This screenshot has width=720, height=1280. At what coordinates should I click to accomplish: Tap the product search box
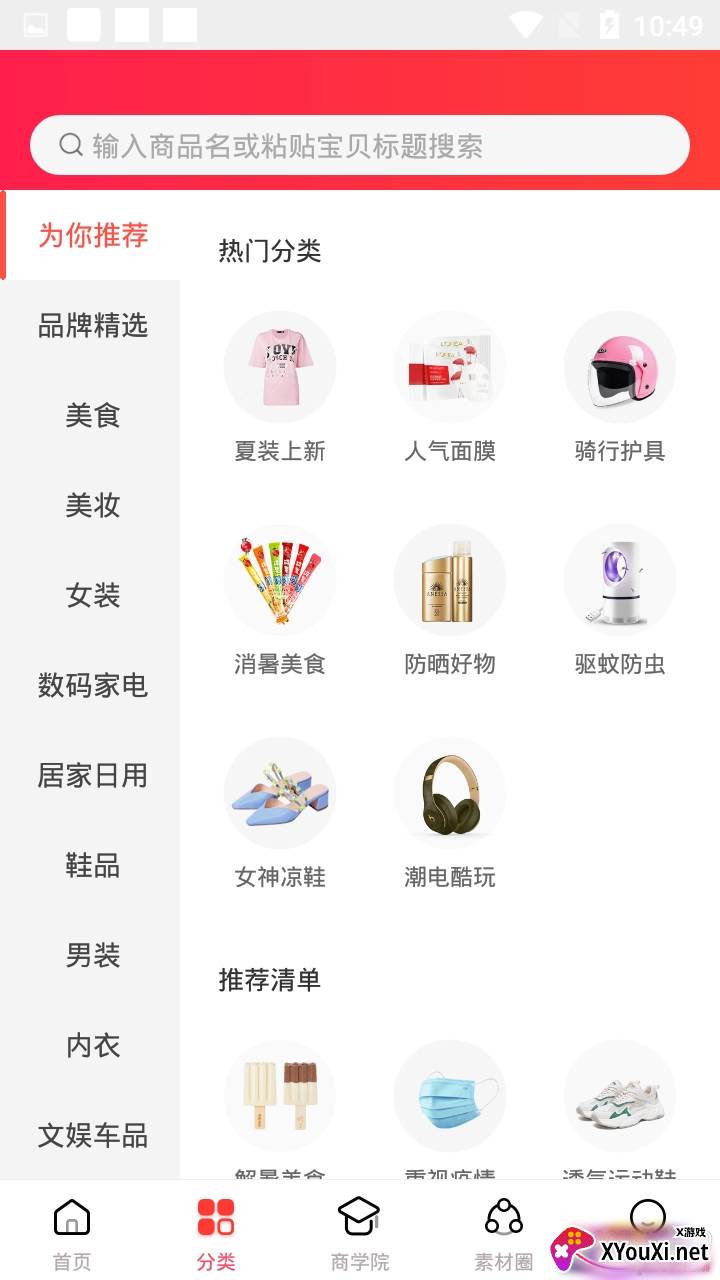point(360,146)
